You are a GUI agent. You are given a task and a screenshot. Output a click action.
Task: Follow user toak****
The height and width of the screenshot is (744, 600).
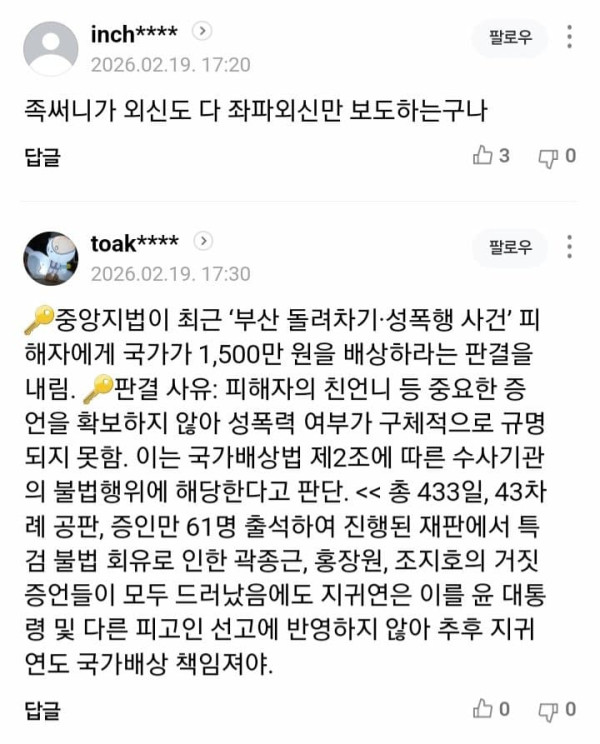tap(510, 246)
